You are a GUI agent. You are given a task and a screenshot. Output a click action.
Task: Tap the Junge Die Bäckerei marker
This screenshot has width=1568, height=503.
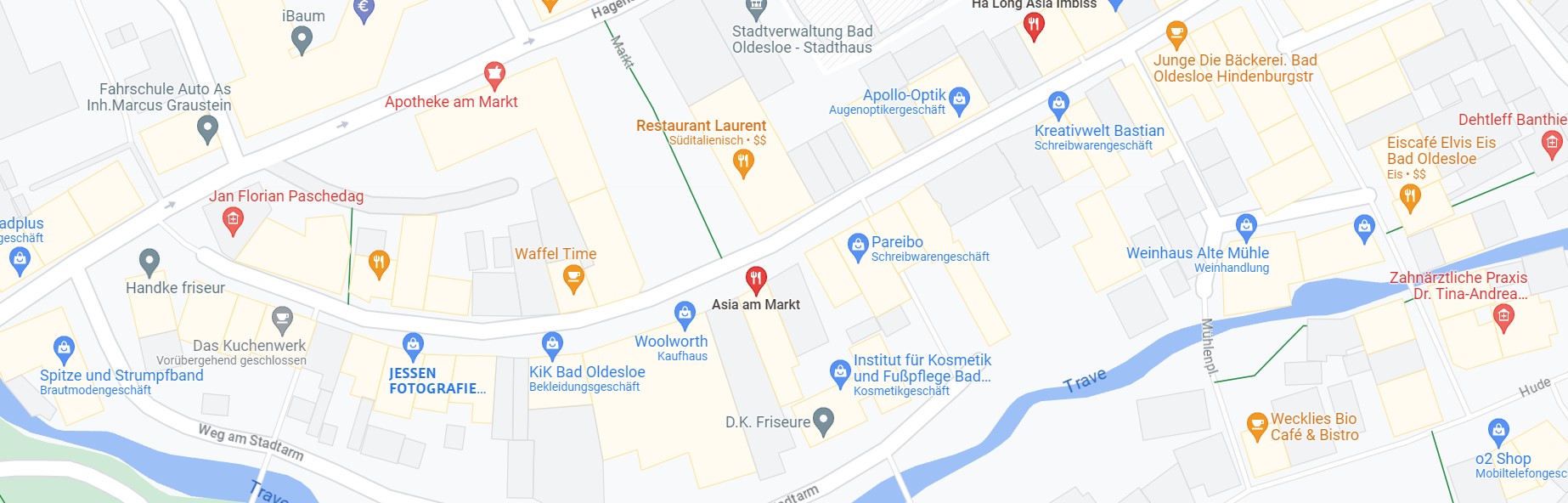(x=1176, y=35)
